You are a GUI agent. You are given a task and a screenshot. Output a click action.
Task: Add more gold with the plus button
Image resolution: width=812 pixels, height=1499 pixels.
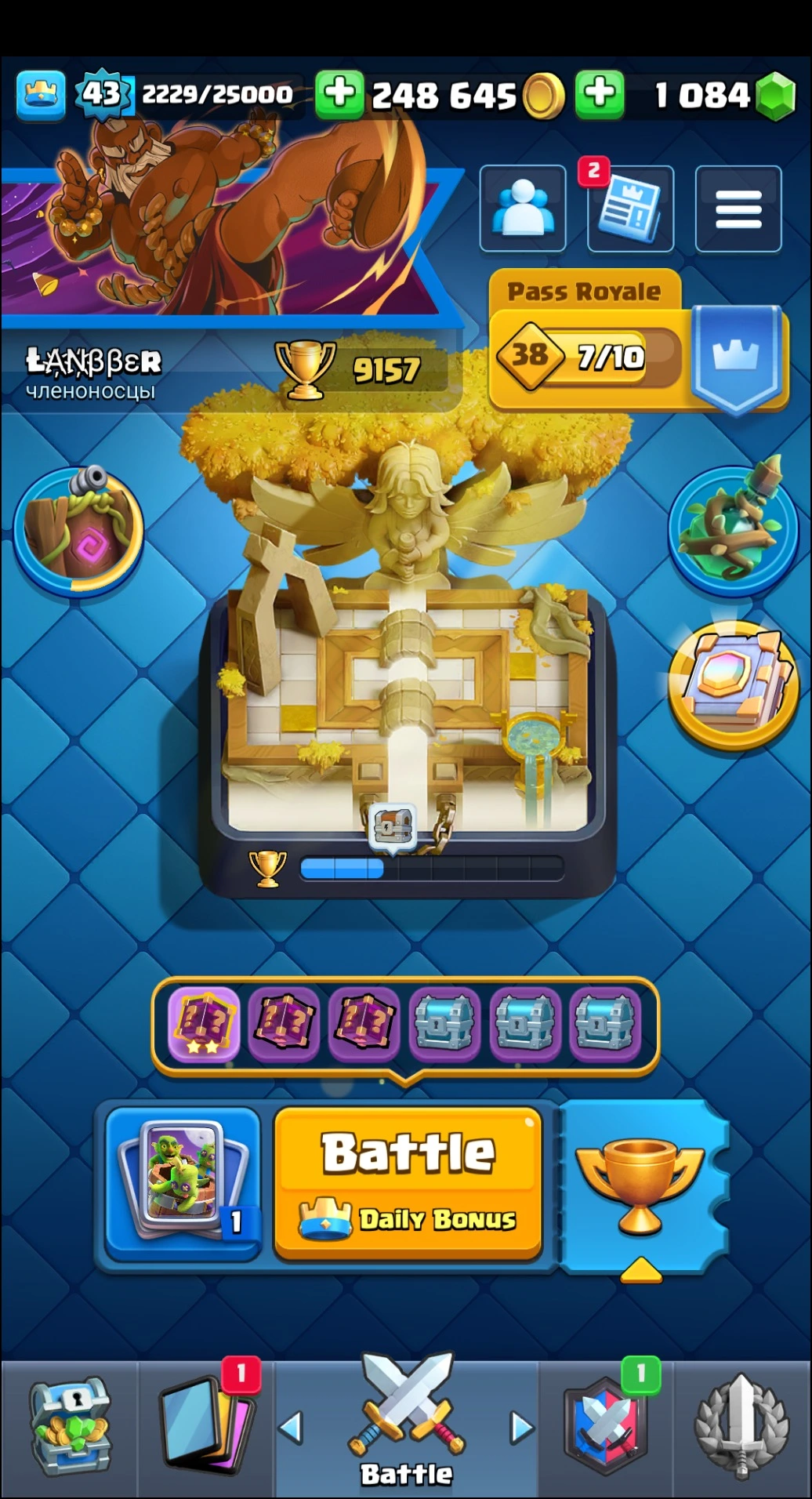(339, 94)
